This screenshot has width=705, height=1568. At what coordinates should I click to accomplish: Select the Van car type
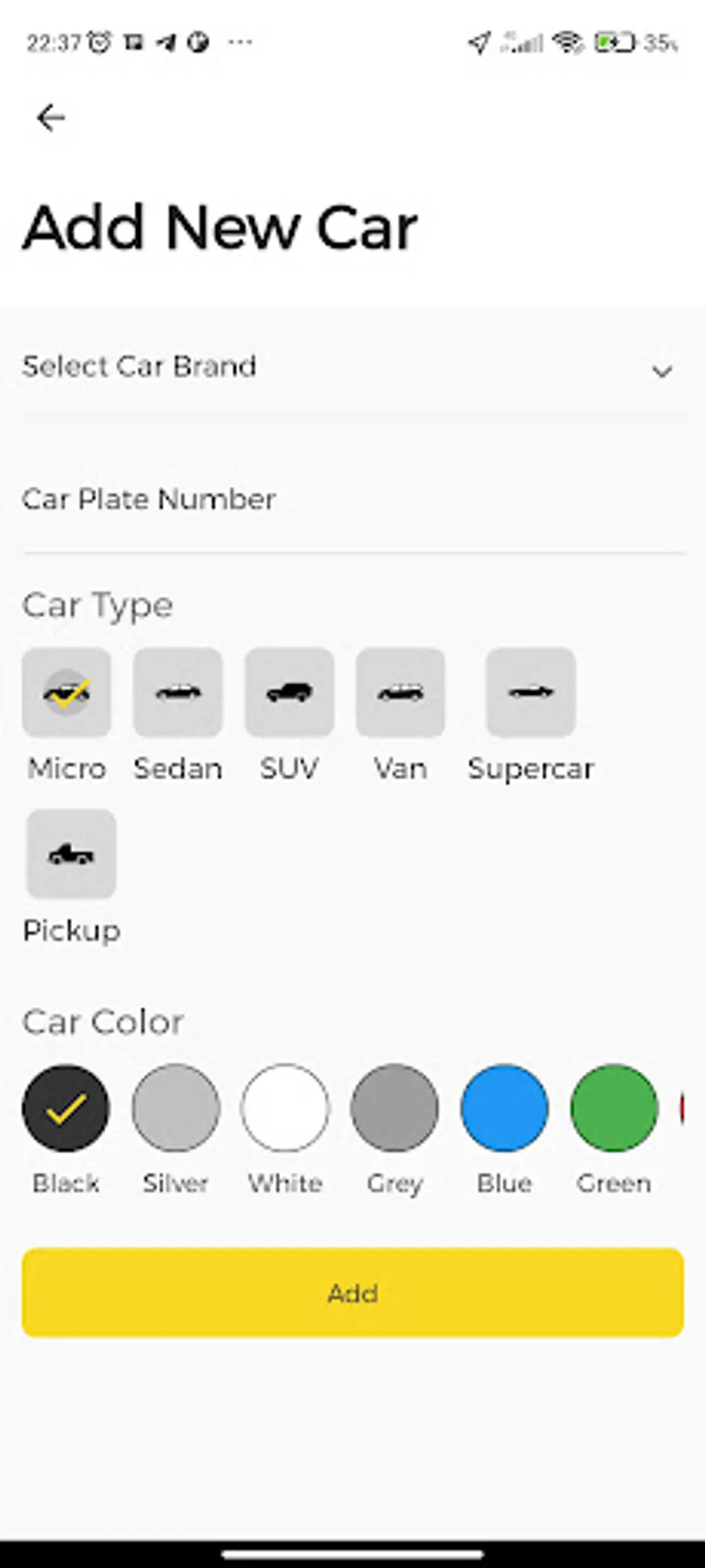tap(400, 693)
